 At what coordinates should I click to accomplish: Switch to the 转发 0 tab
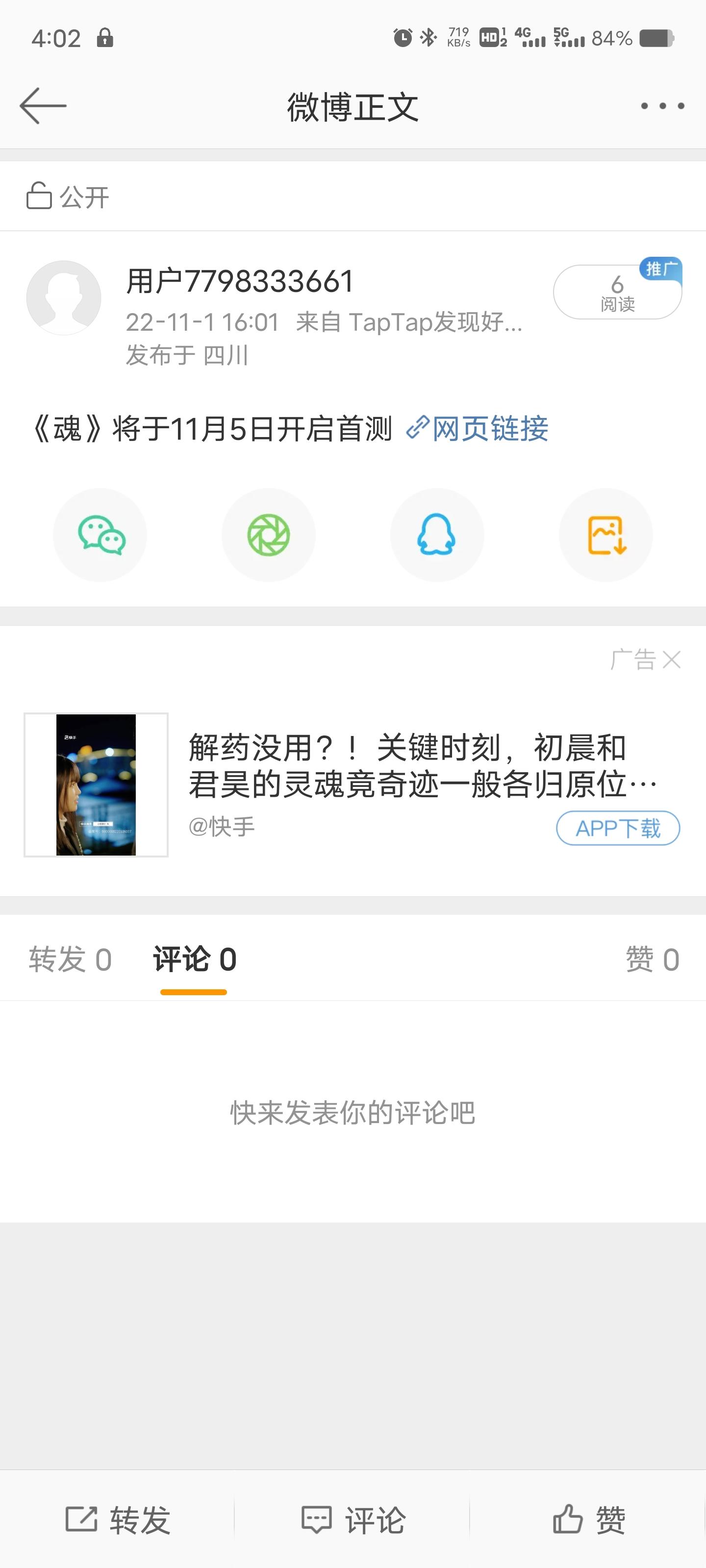[x=70, y=959]
